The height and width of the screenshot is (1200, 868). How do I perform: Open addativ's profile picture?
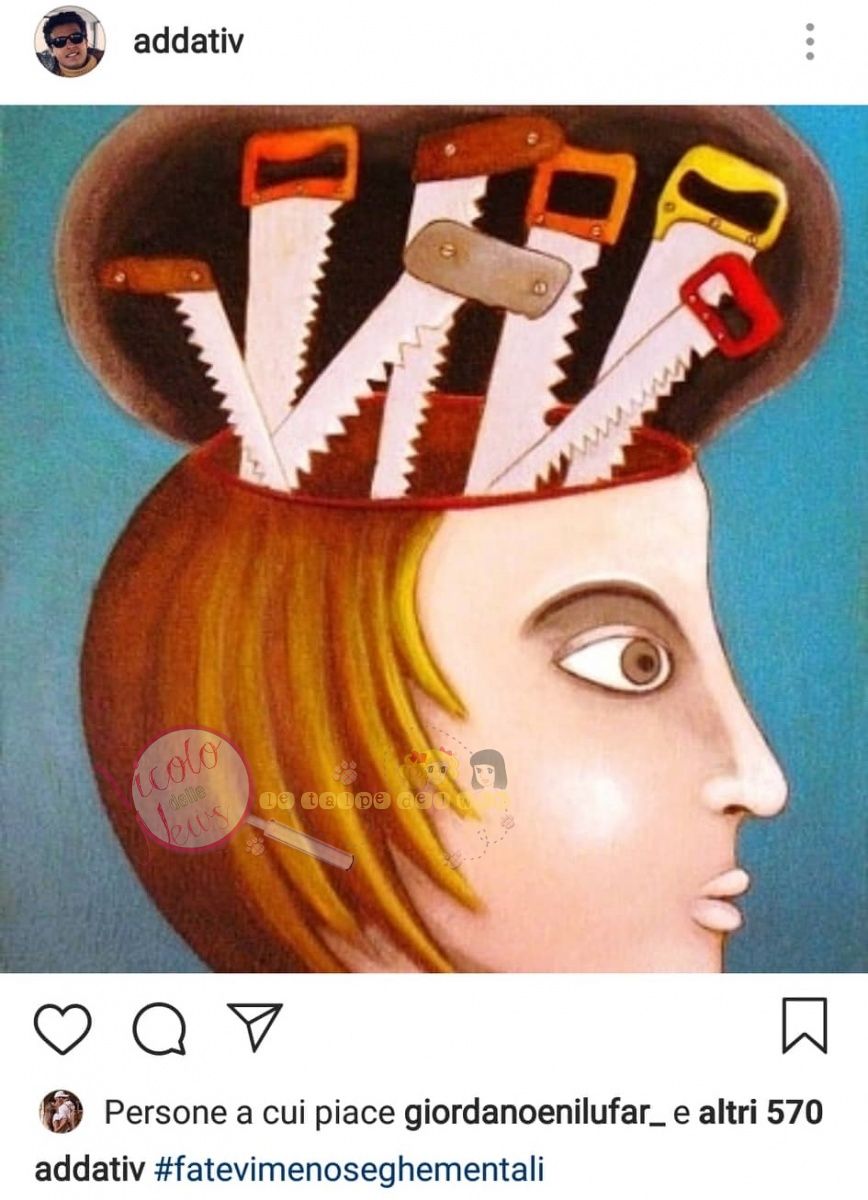[69, 42]
